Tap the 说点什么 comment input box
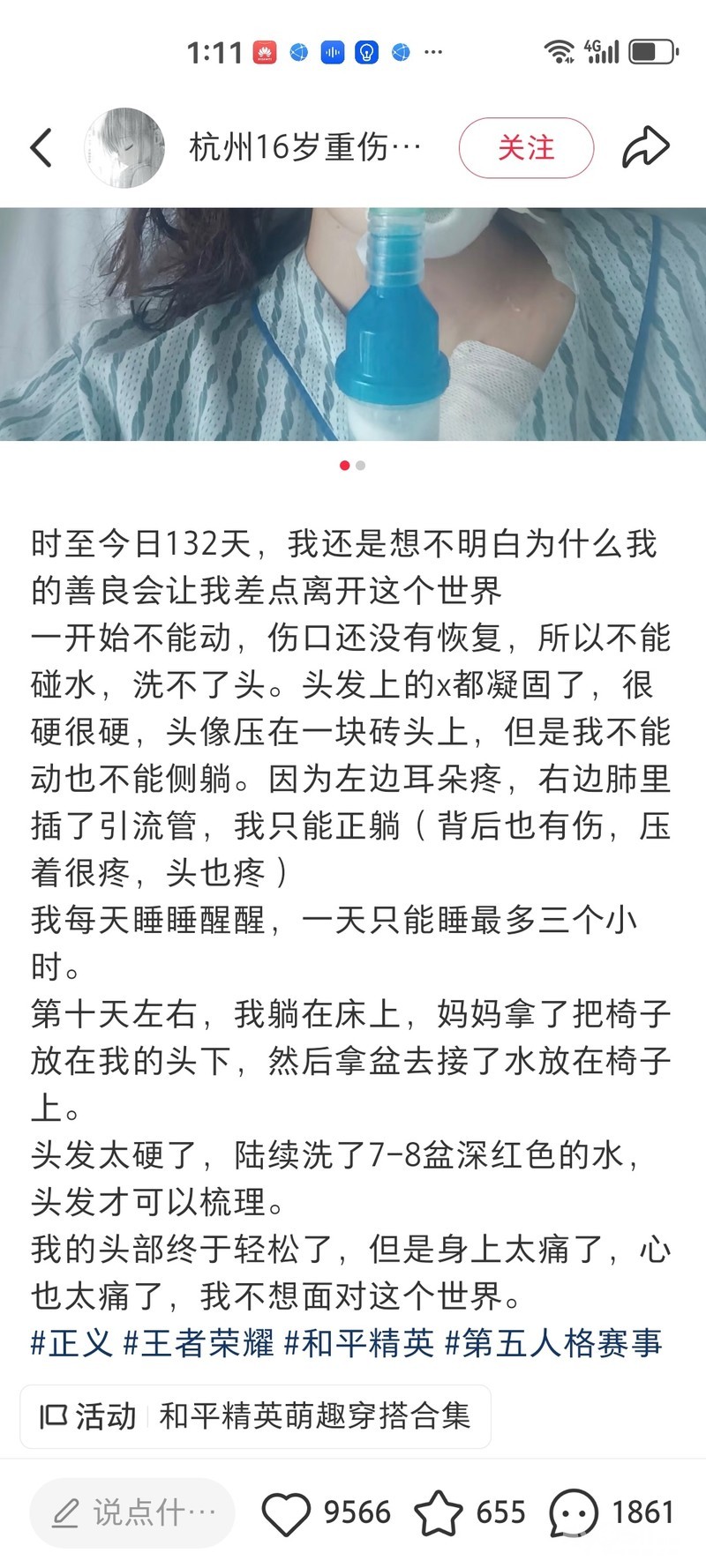Screen dimensions: 706x1568 [132, 1512]
